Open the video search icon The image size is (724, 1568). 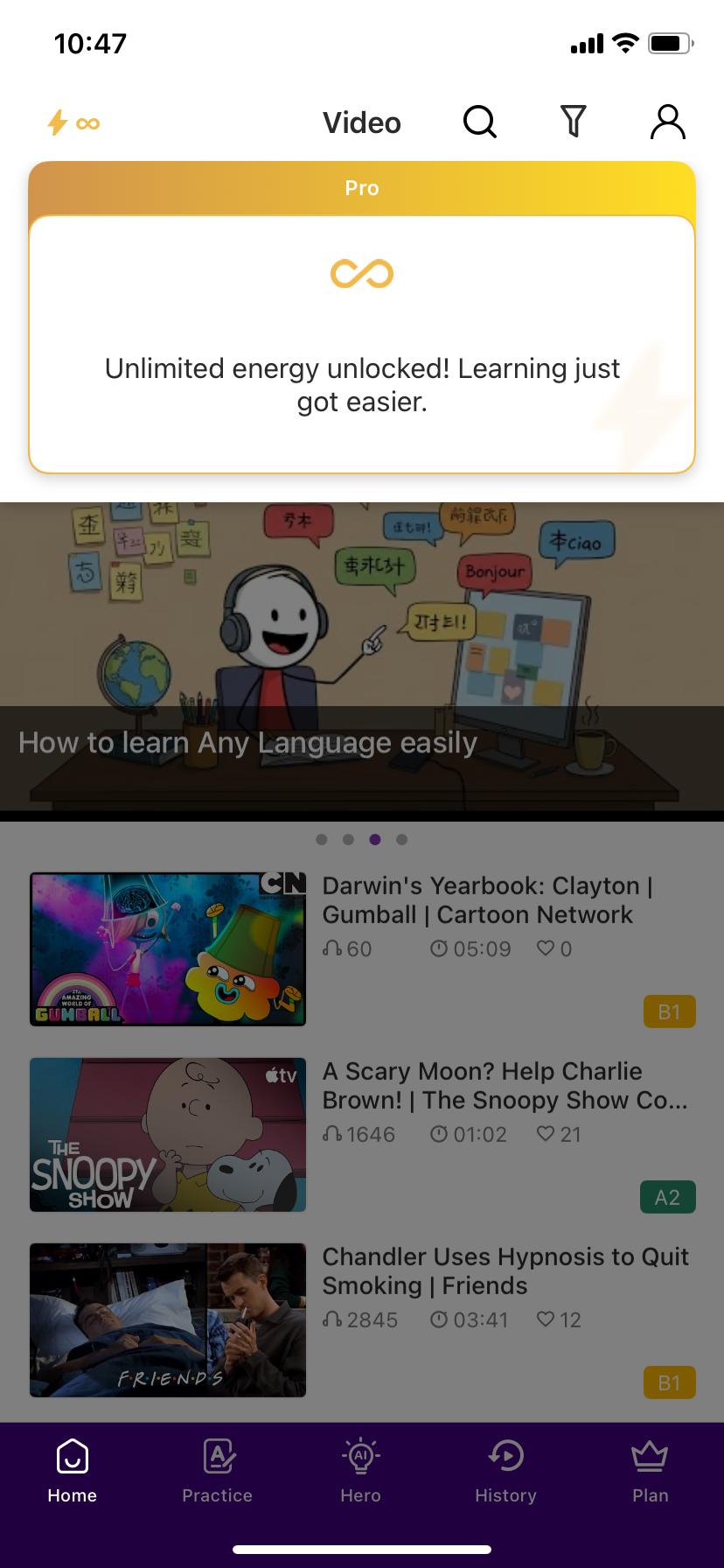479,122
